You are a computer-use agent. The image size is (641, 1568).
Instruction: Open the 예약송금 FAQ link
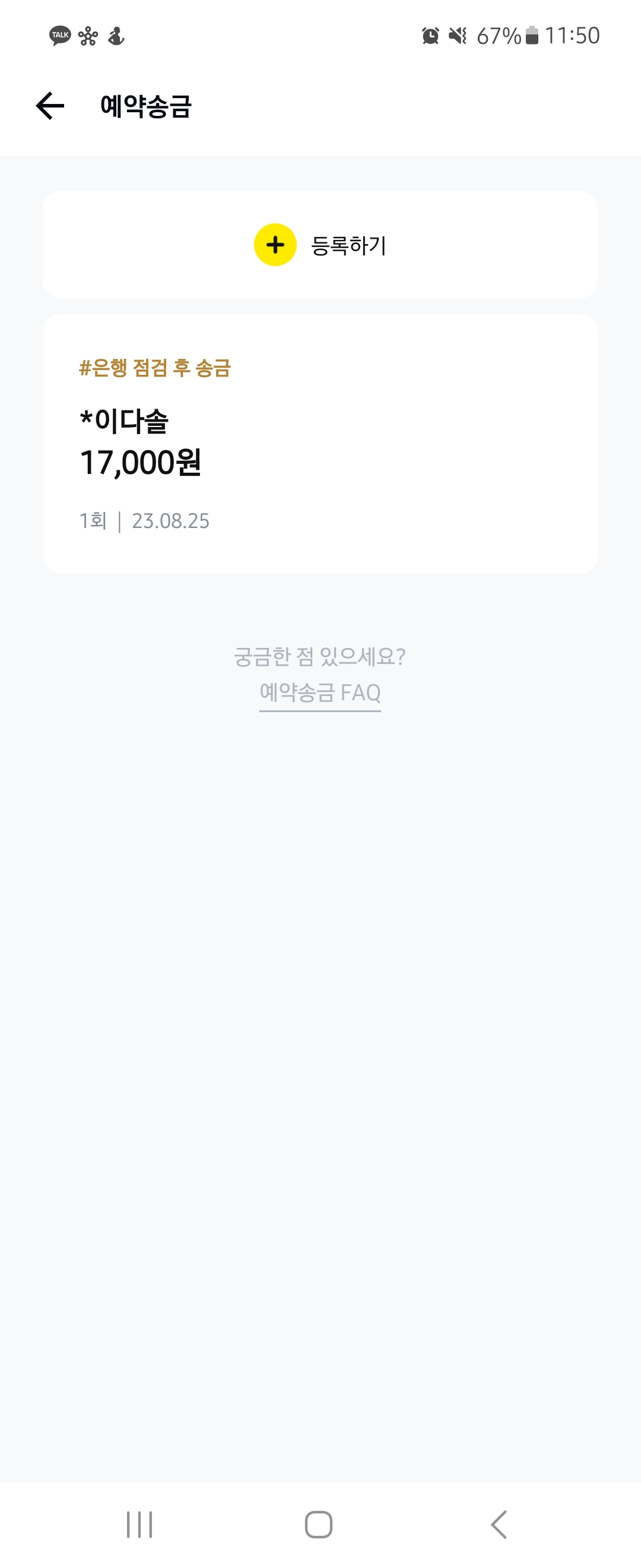320,693
